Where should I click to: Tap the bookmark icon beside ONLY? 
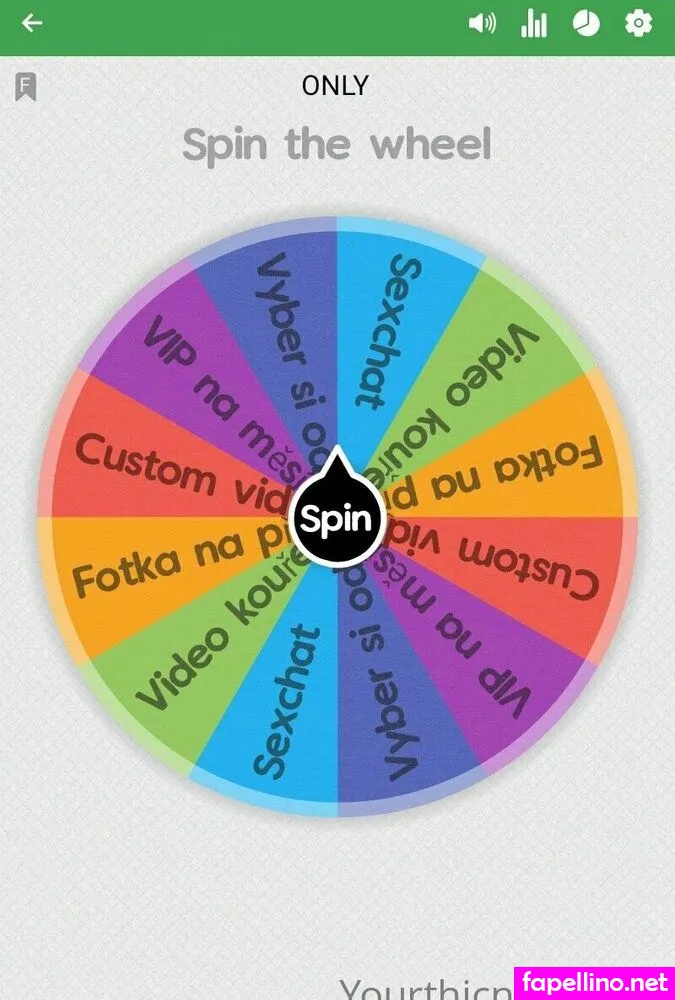click(26, 87)
